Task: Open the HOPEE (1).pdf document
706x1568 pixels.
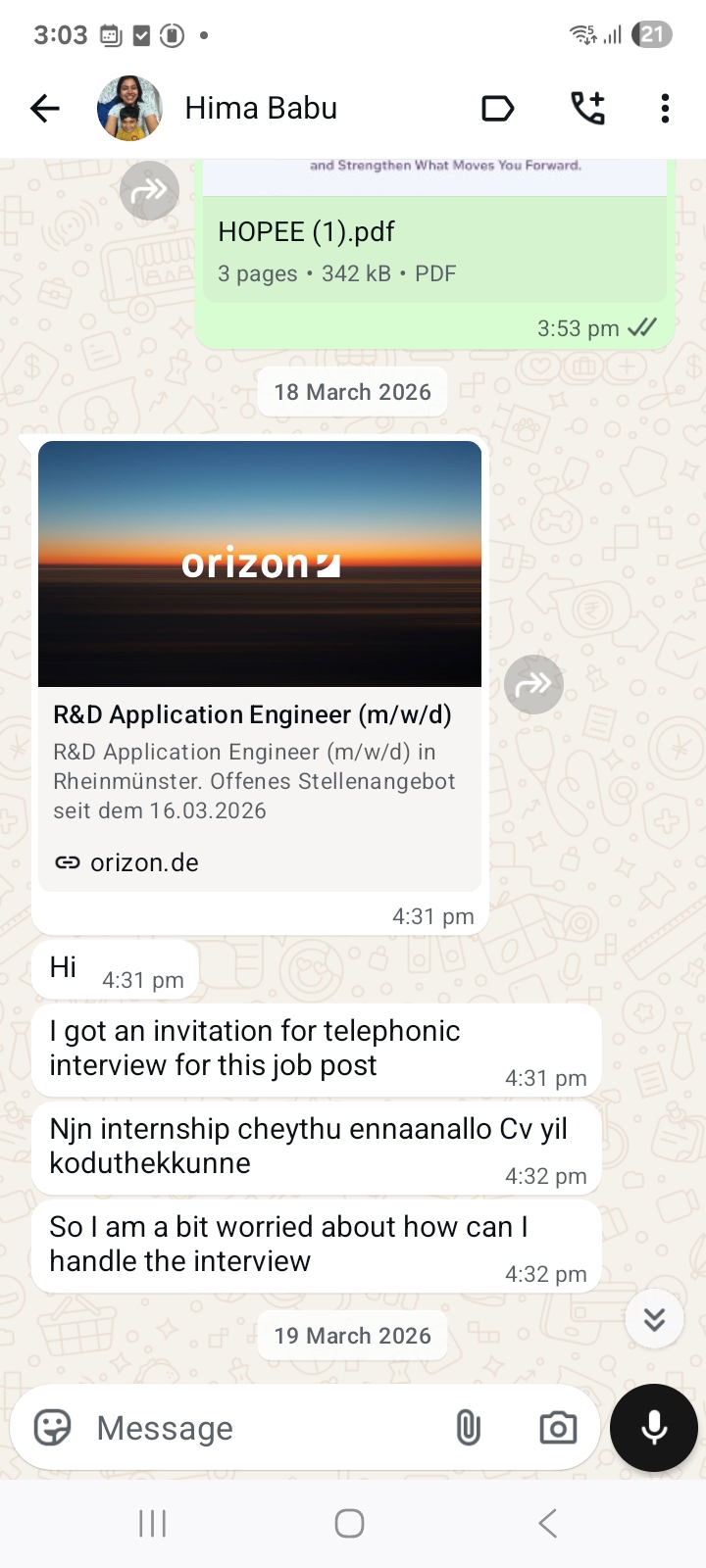Action: (433, 249)
